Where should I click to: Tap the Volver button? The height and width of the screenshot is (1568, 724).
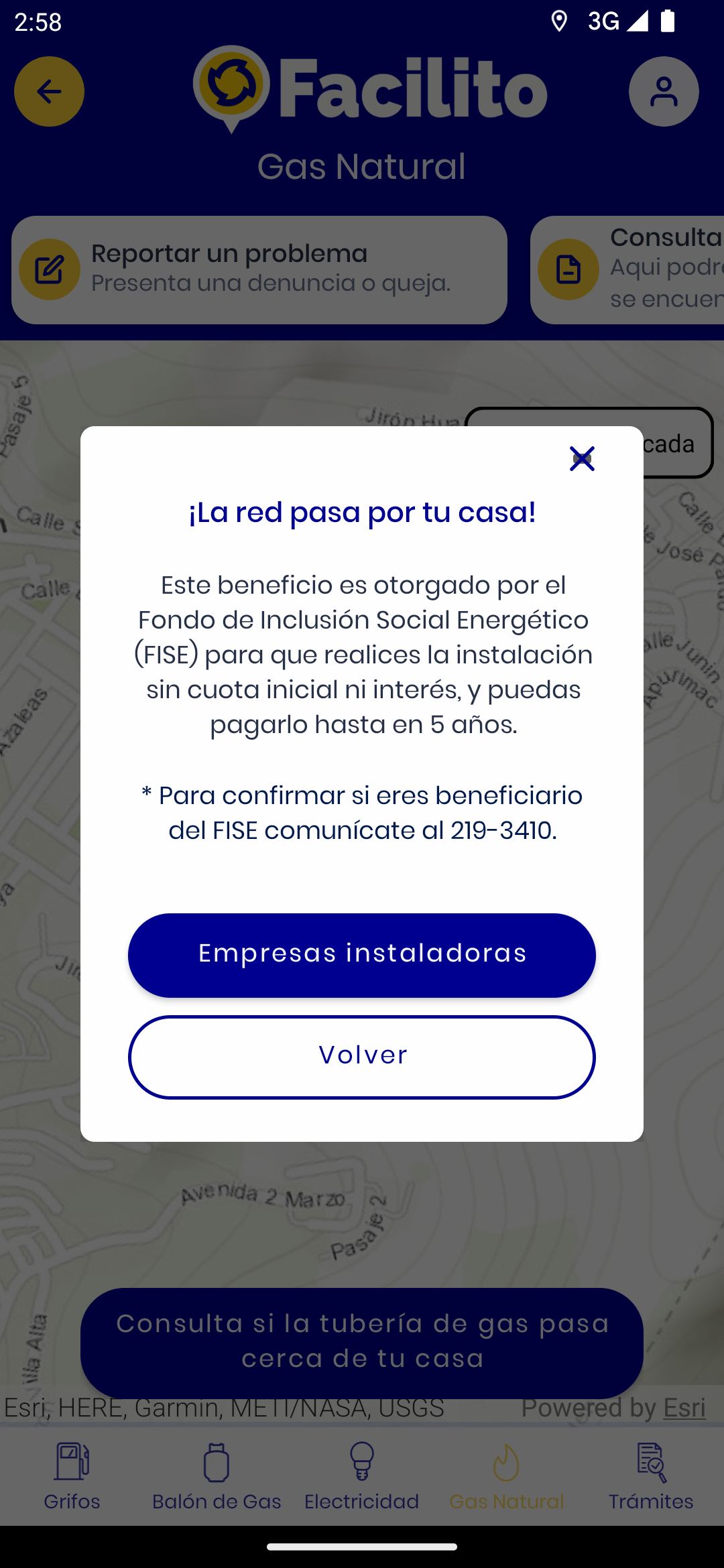[362, 1057]
